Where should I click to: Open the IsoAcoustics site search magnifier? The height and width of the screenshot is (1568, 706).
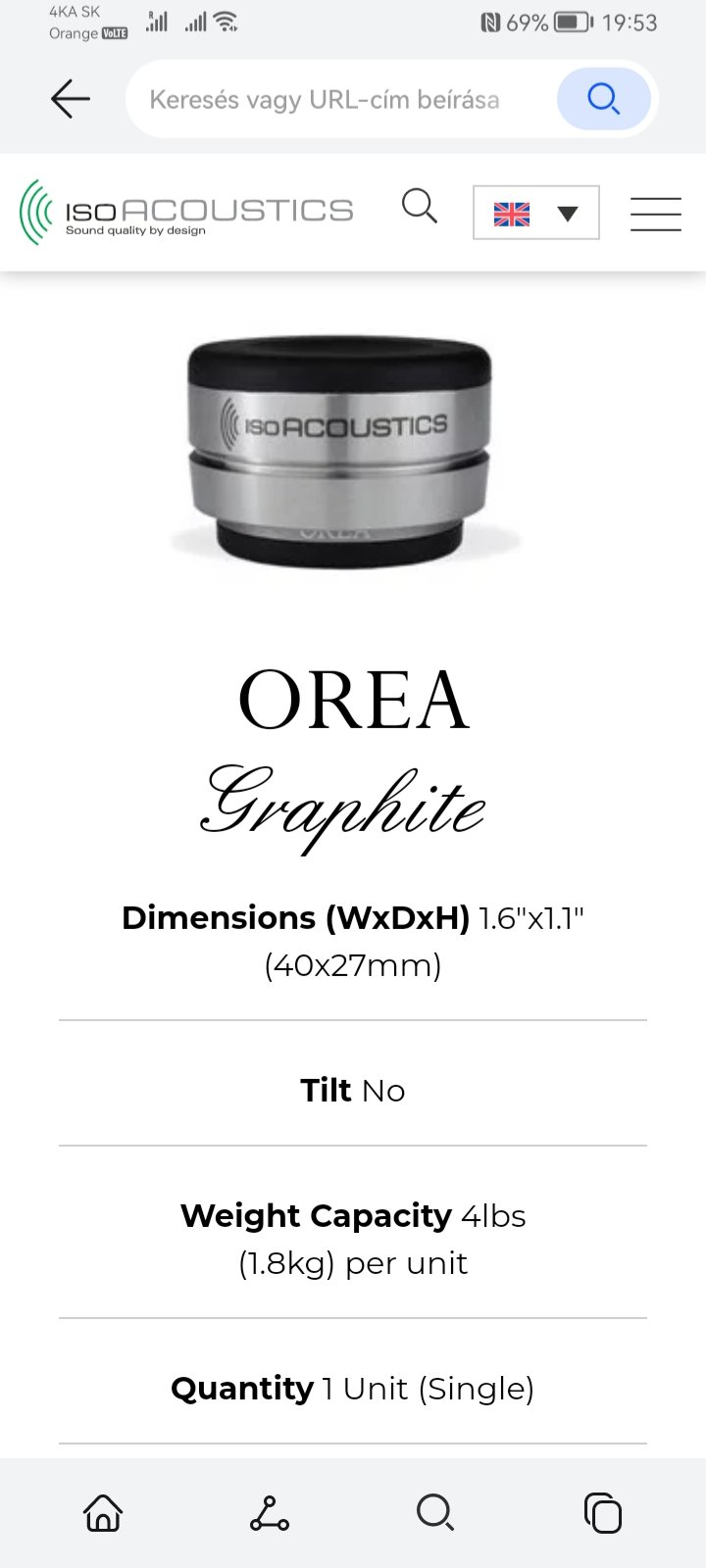pyautogui.click(x=420, y=207)
